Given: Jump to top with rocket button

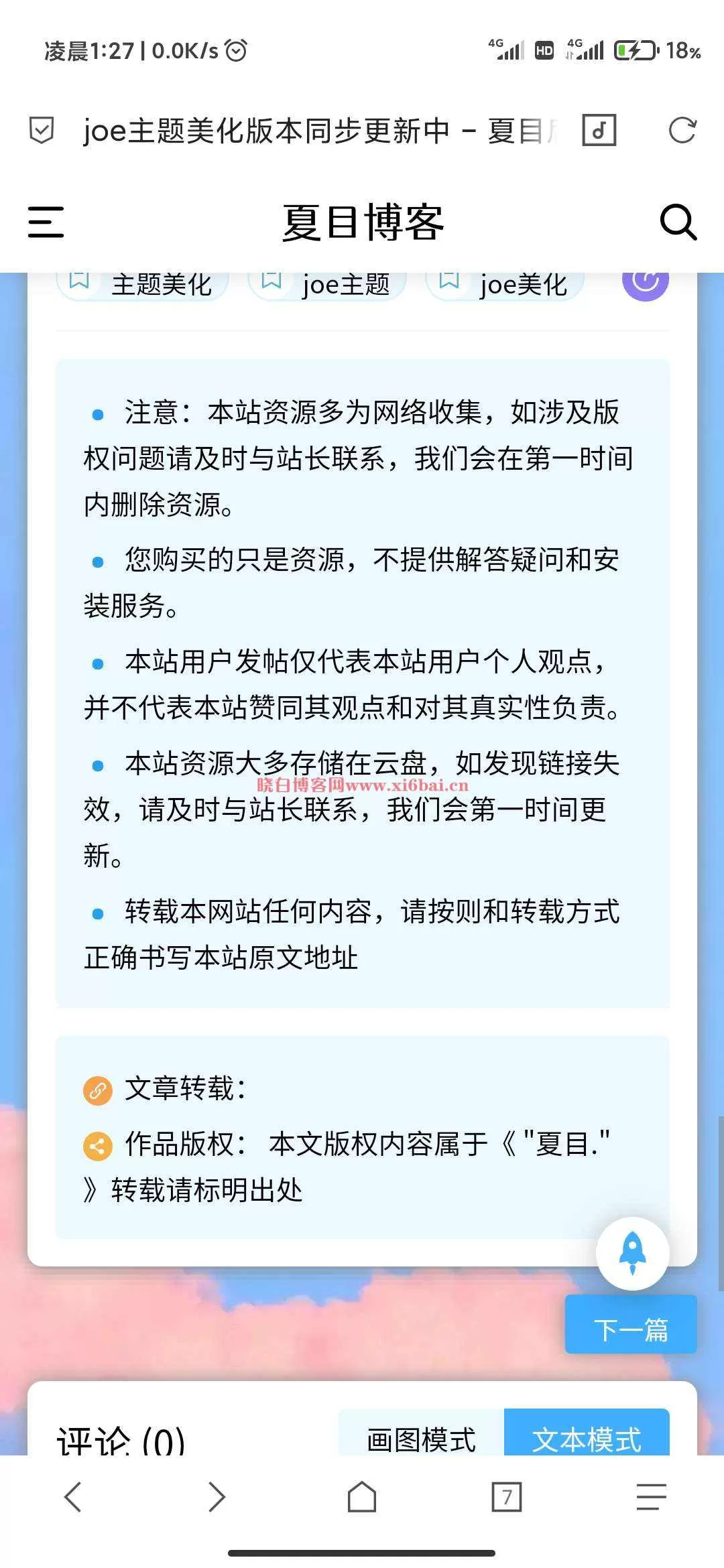Looking at the screenshot, I should 632,1253.
